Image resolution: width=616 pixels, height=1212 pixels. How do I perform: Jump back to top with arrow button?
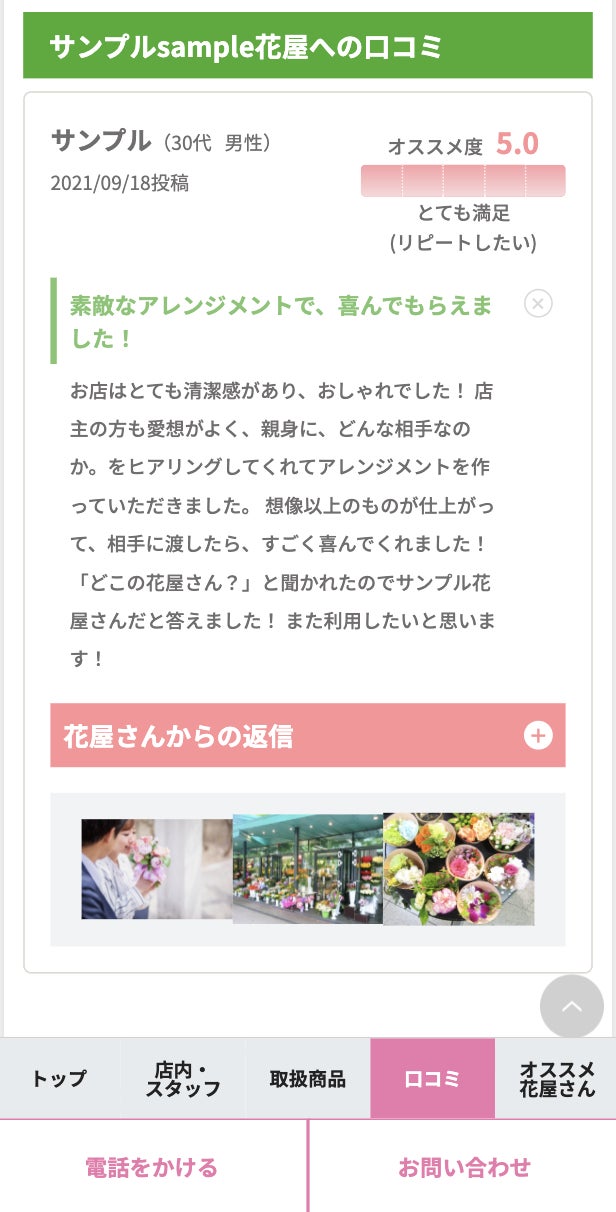click(x=572, y=1006)
